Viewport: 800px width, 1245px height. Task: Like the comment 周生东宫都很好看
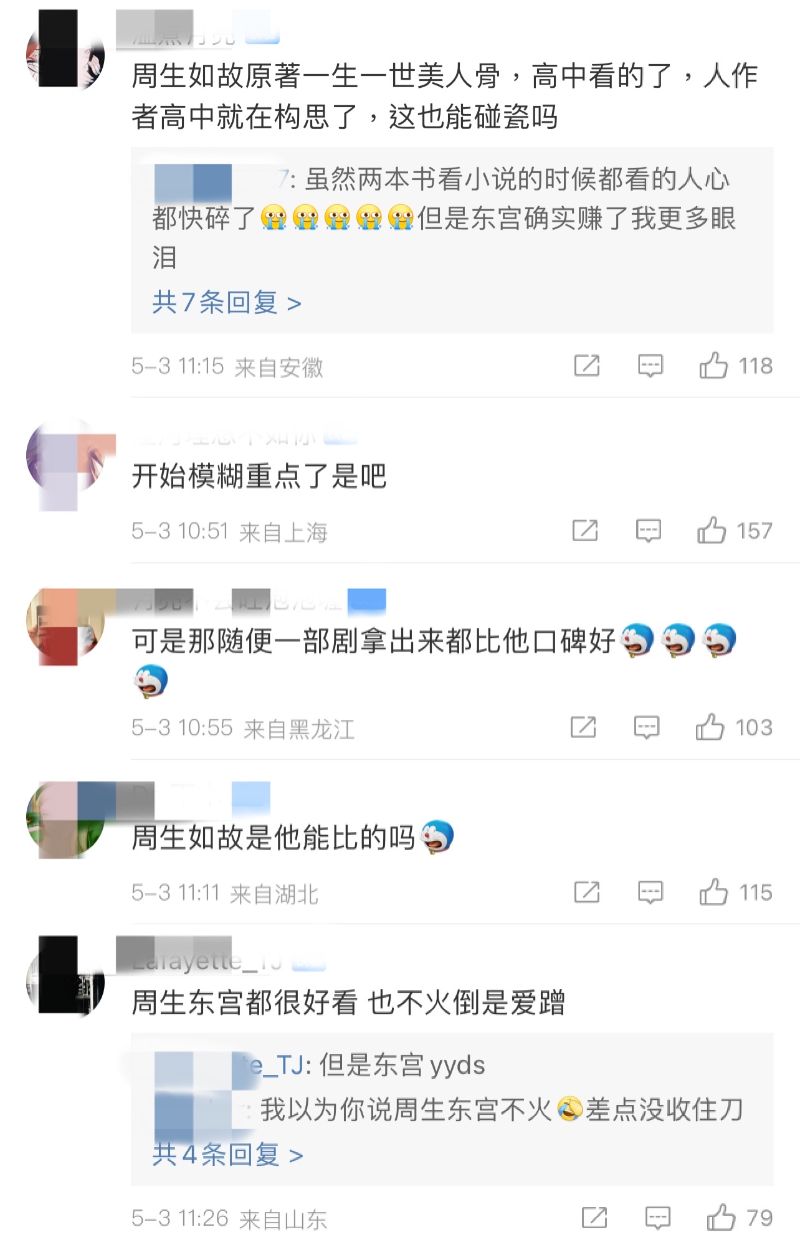click(x=721, y=1217)
